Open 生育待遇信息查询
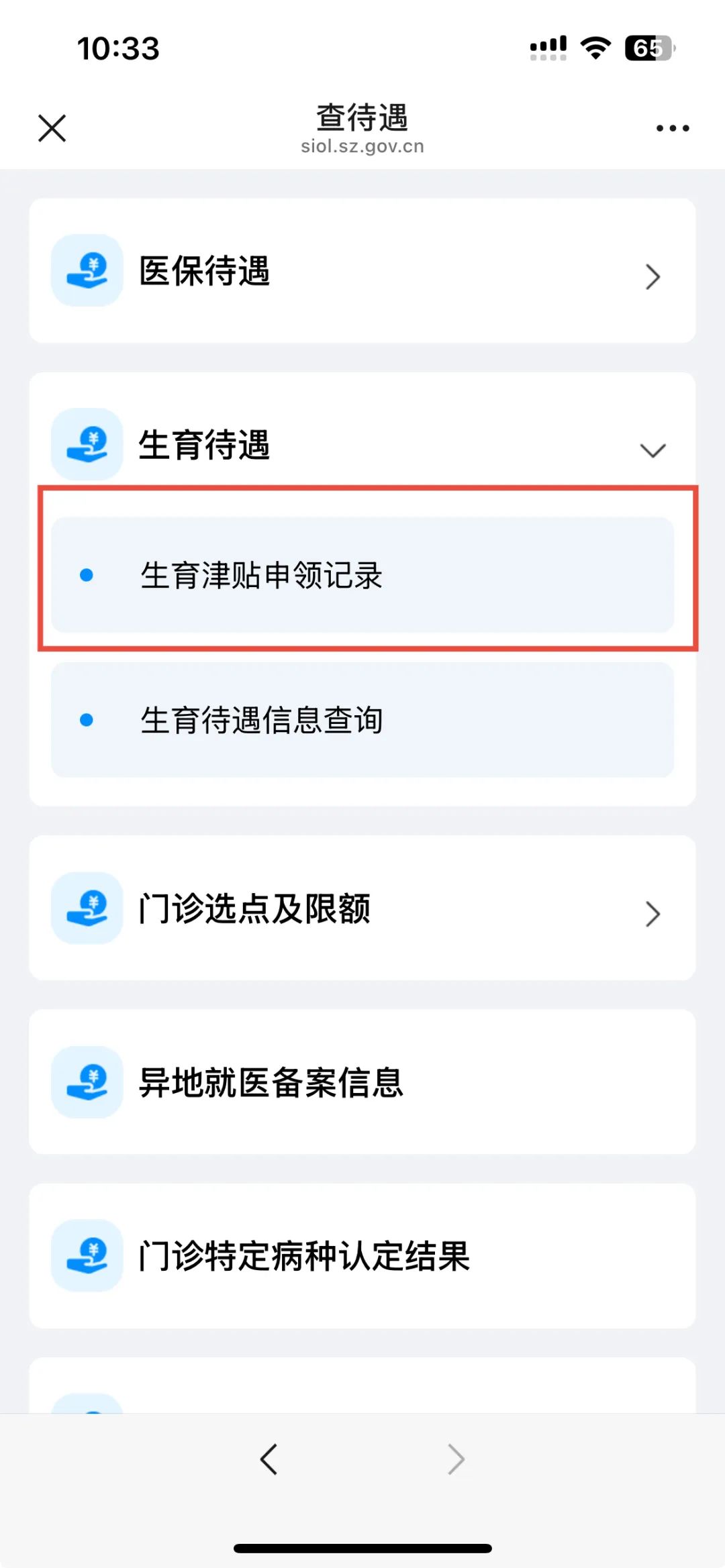The height and width of the screenshot is (1568, 725). pos(362,720)
